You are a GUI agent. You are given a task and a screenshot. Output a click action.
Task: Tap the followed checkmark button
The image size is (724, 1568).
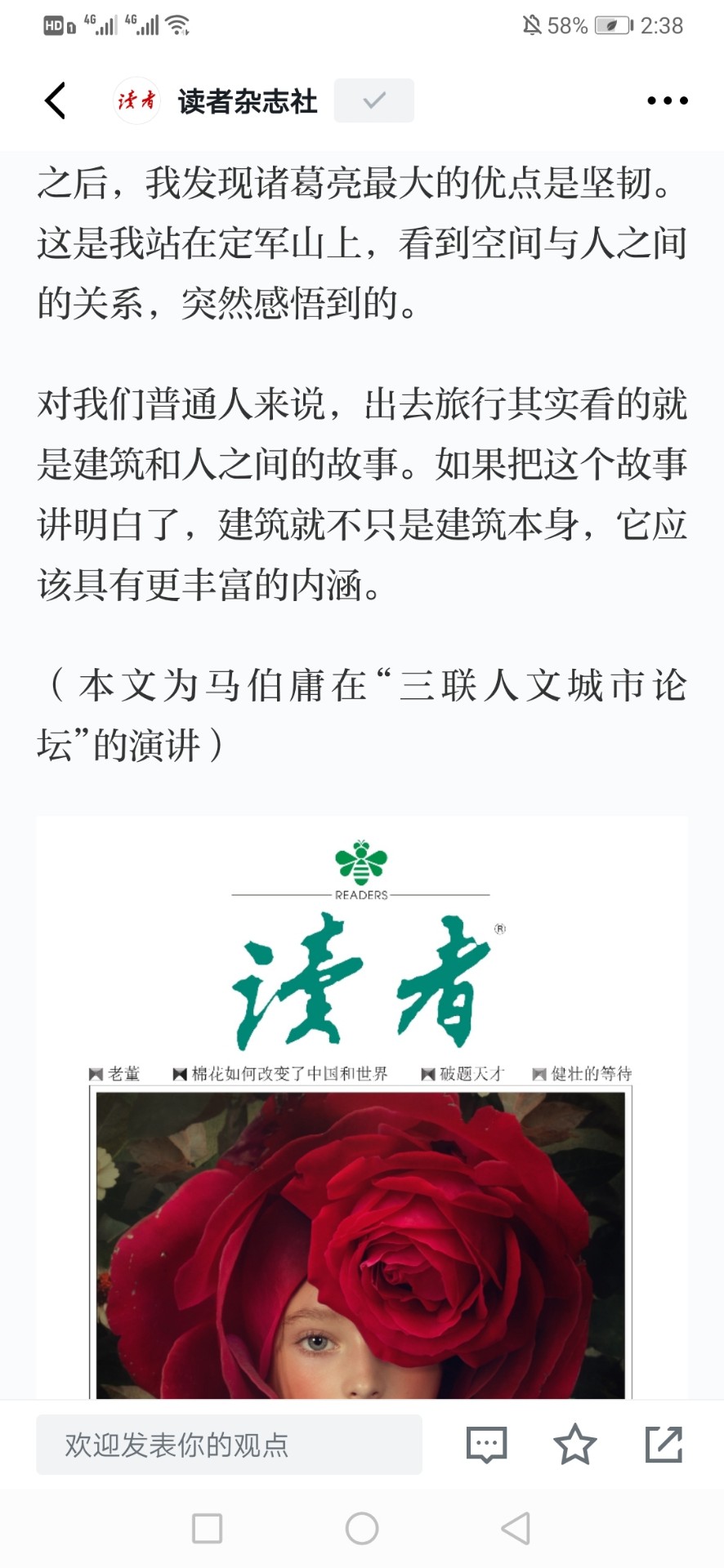[373, 100]
